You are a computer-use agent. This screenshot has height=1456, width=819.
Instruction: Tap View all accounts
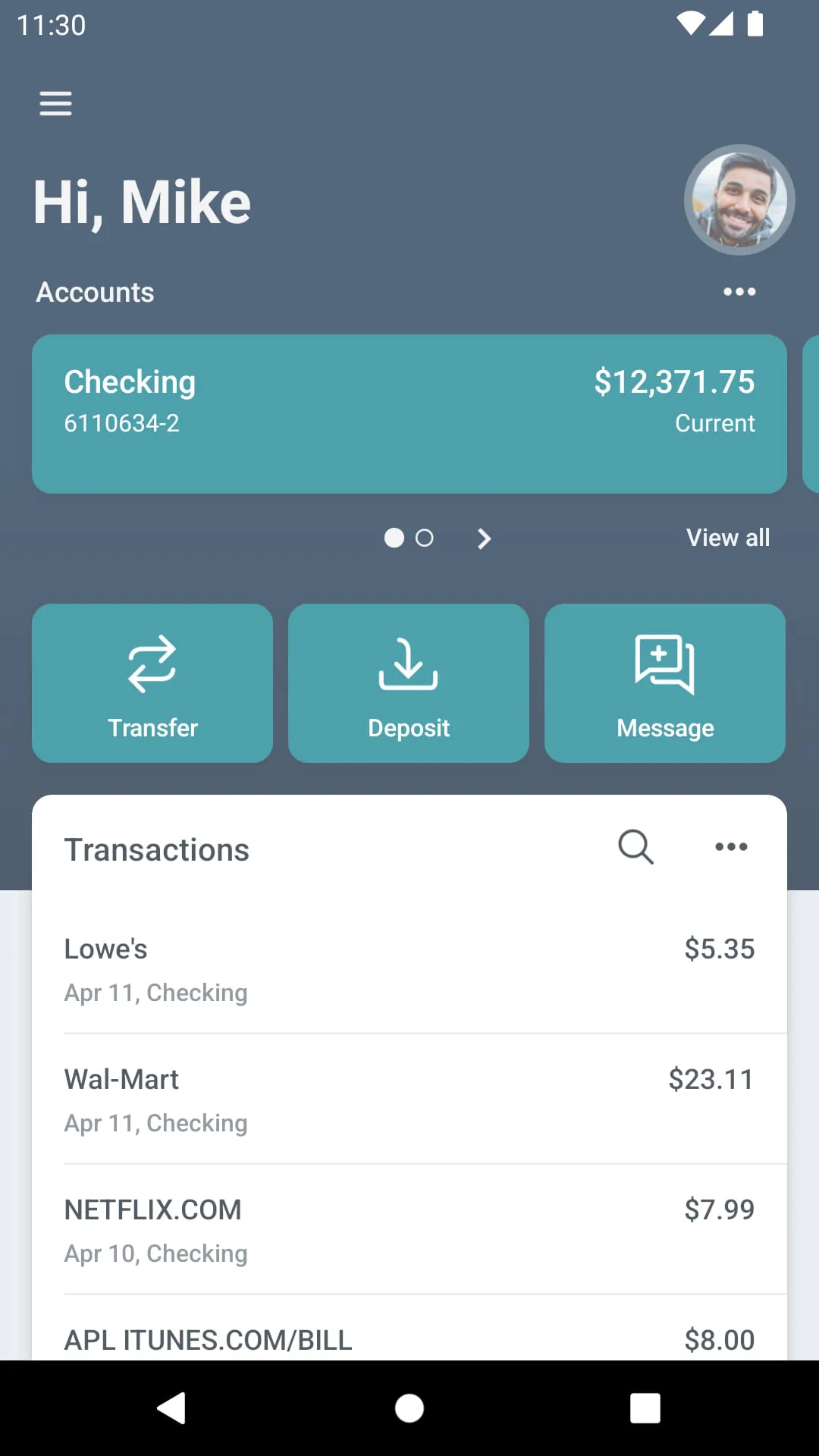(x=727, y=538)
